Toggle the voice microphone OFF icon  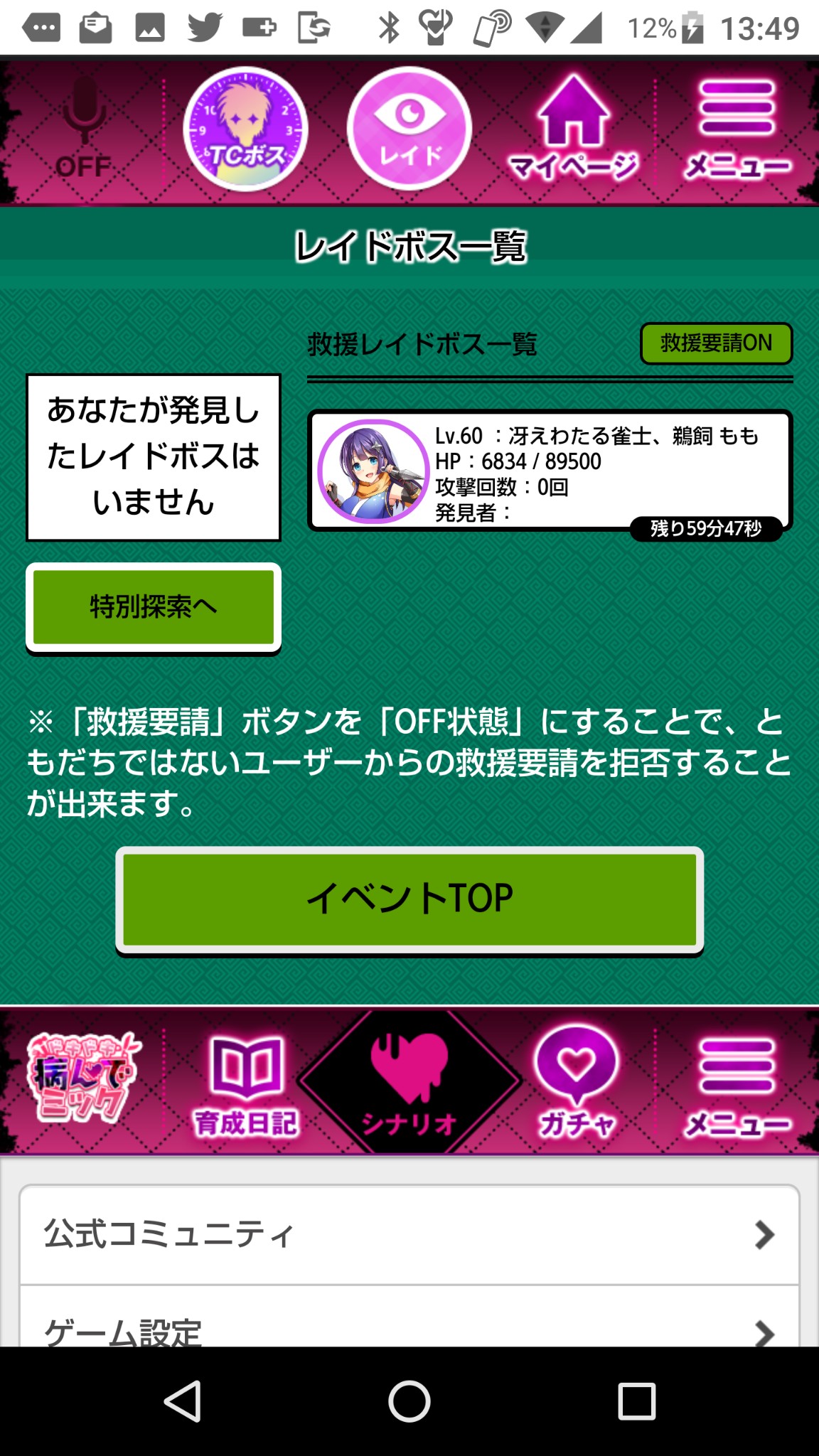coord(84,129)
